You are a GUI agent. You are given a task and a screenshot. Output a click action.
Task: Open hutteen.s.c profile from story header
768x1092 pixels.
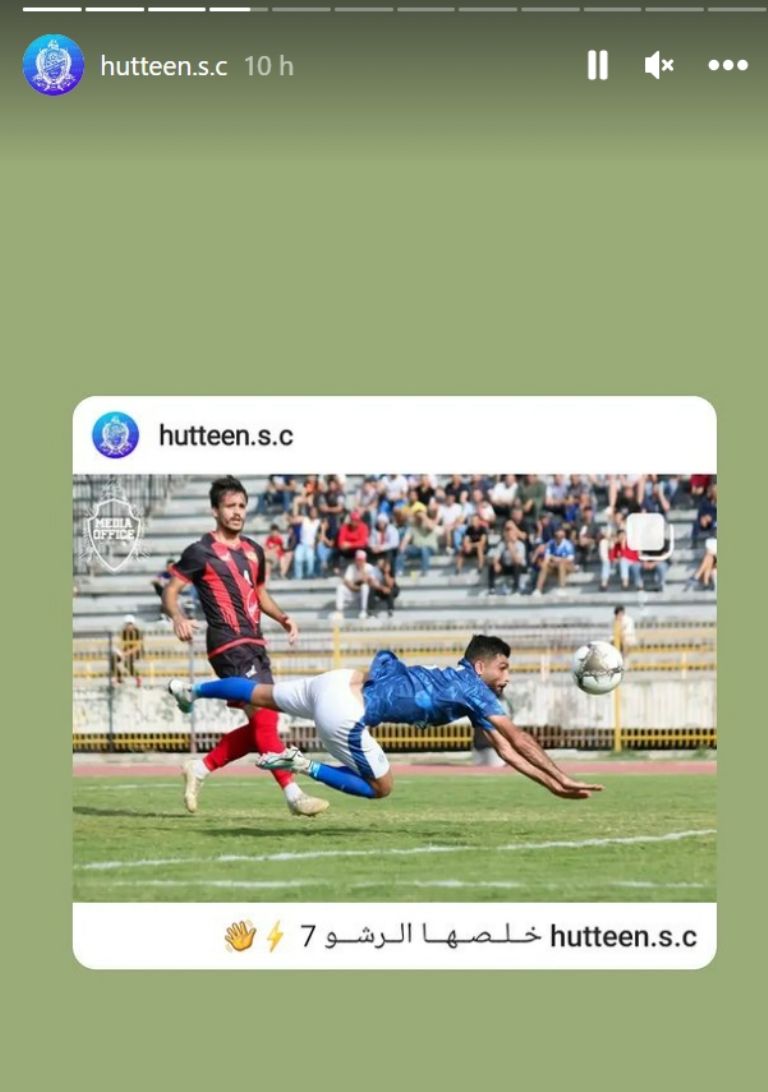(163, 66)
